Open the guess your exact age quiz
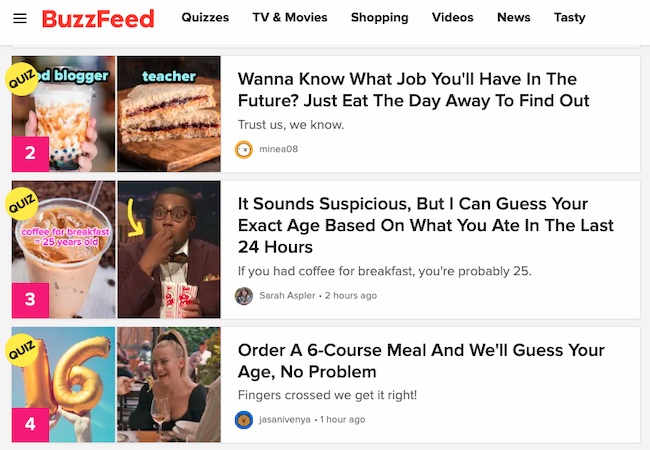650x450 pixels. tap(425, 224)
